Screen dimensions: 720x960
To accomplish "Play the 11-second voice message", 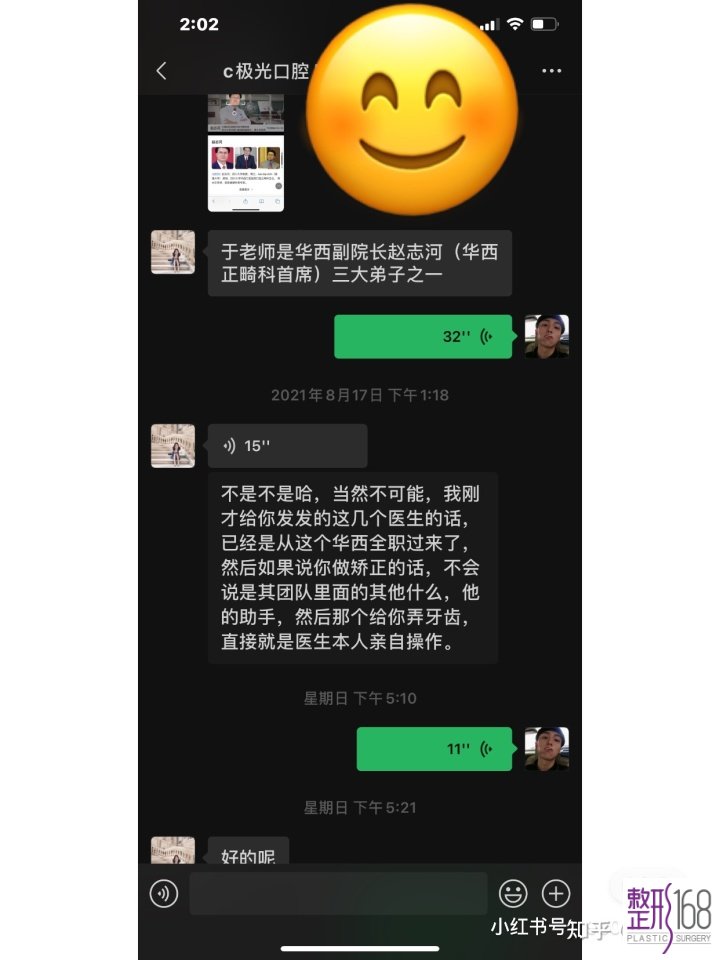I will (434, 749).
